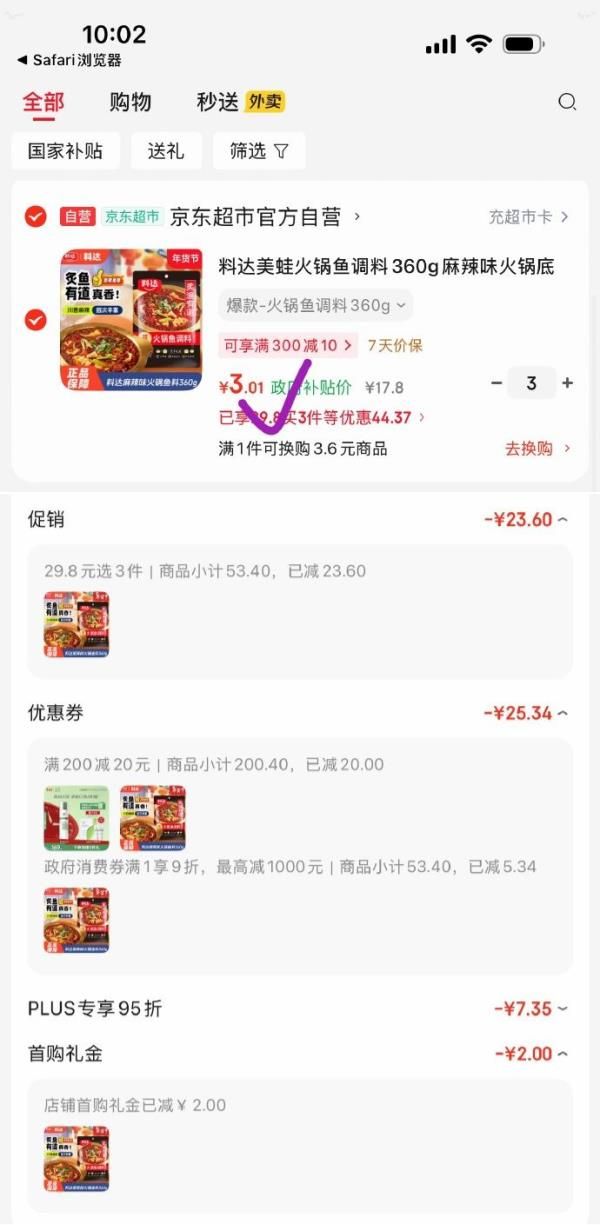The width and height of the screenshot is (600, 1225).
Task: Open the 充超市卡 link
Action: tap(528, 217)
